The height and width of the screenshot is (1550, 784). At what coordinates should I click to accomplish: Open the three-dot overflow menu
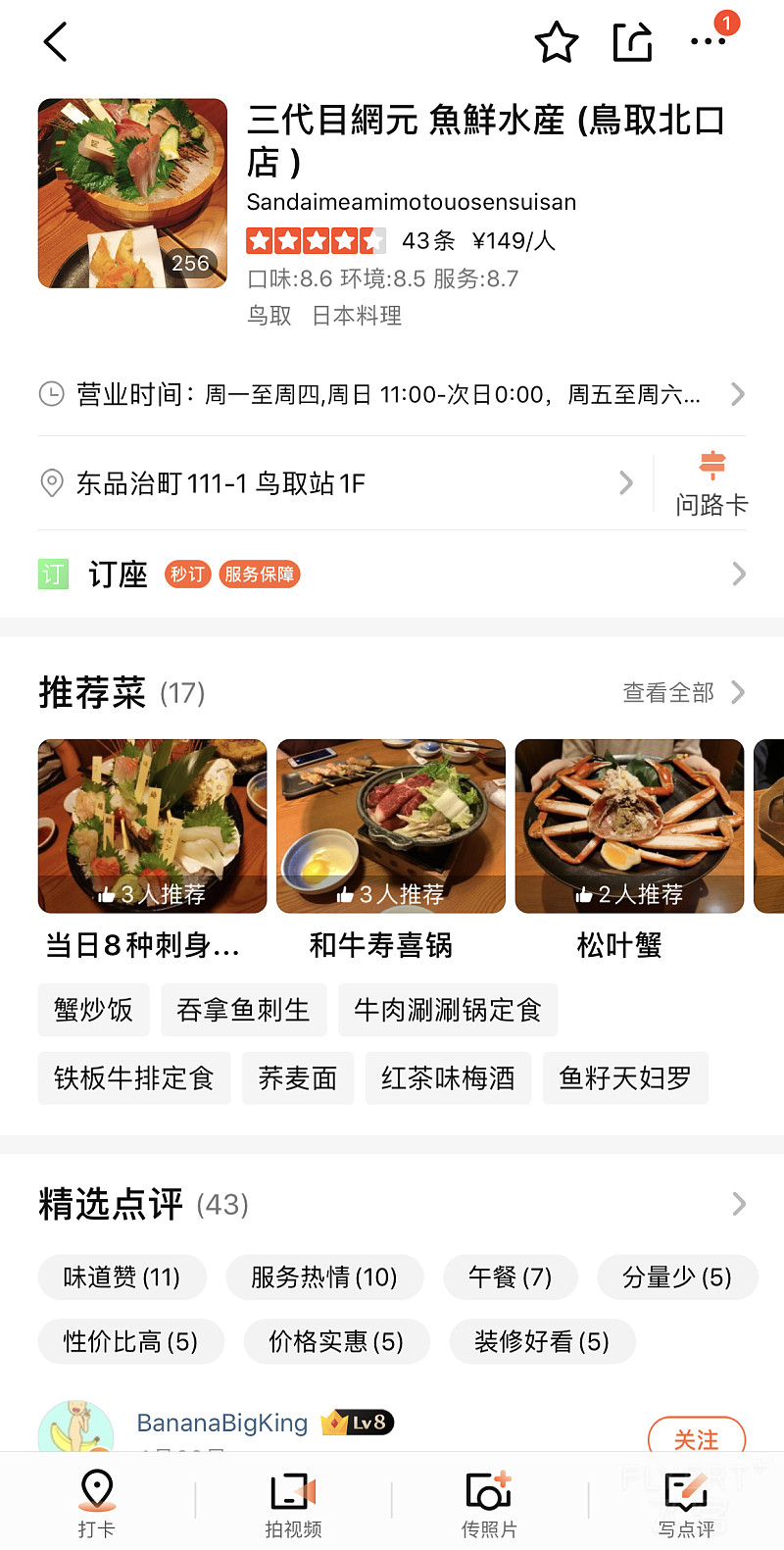[x=708, y=42]
